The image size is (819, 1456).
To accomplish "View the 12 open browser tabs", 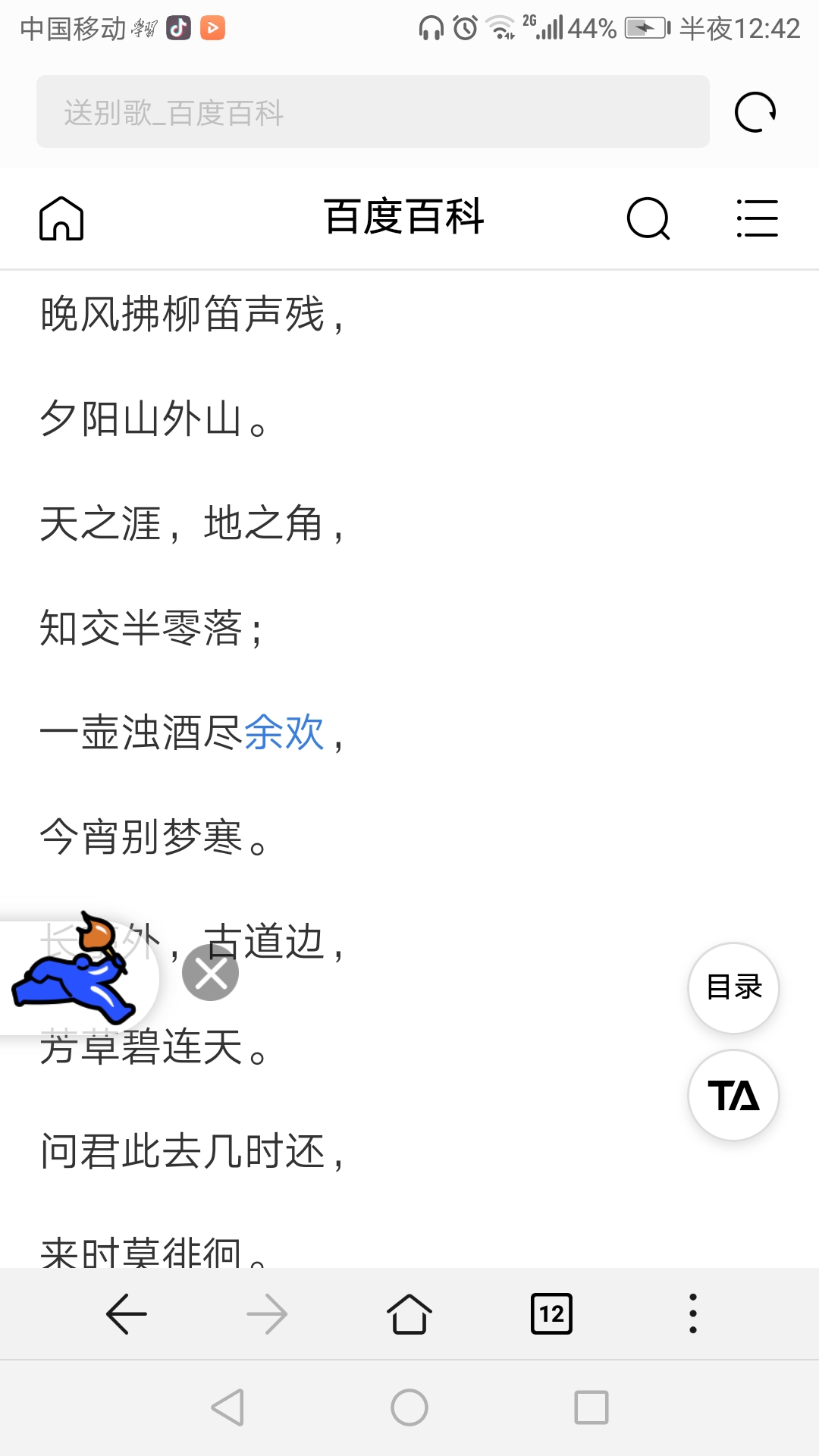I will point(551,1313).
